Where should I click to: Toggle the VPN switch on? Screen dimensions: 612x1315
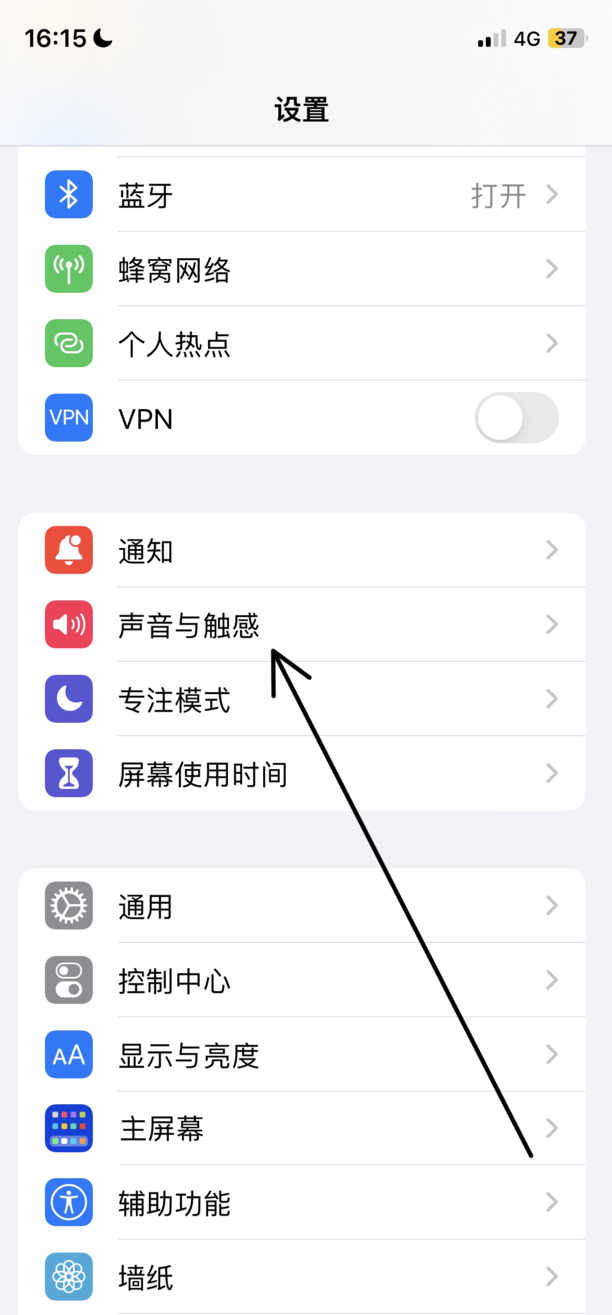516,418
